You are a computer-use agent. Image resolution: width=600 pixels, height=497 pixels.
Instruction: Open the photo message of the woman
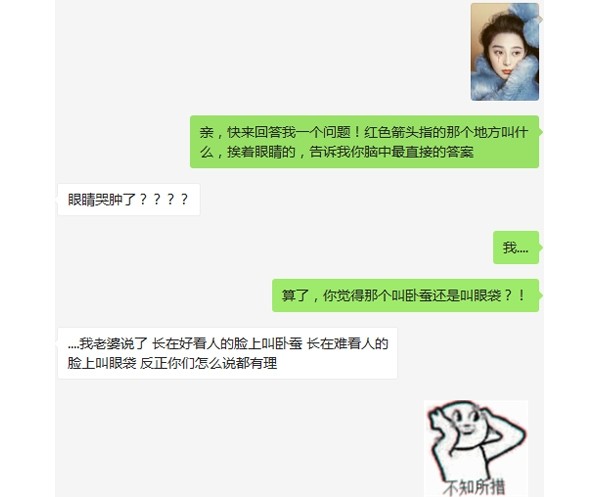pos(505,52)
